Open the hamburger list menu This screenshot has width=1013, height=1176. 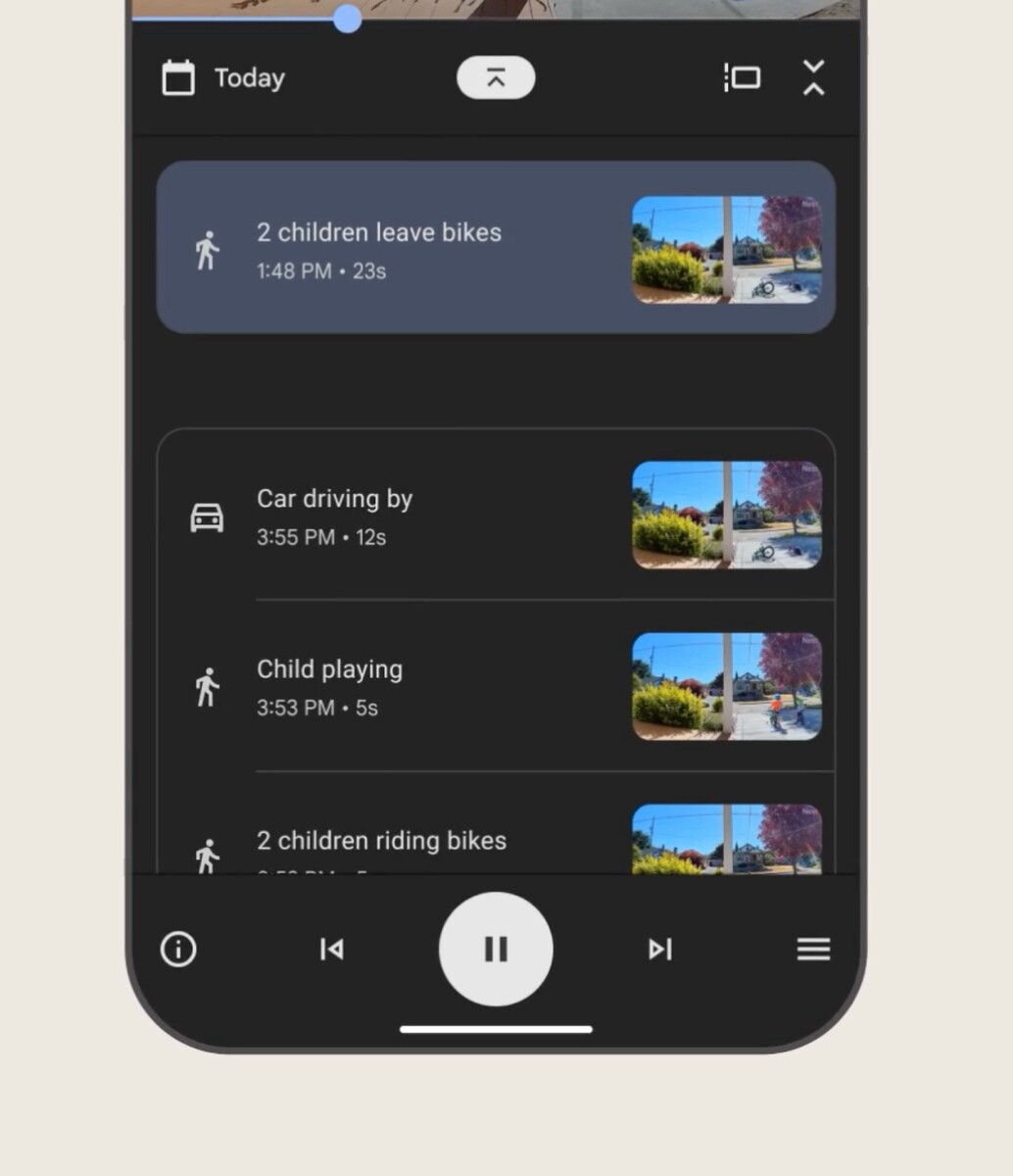[x=813, y=949]
